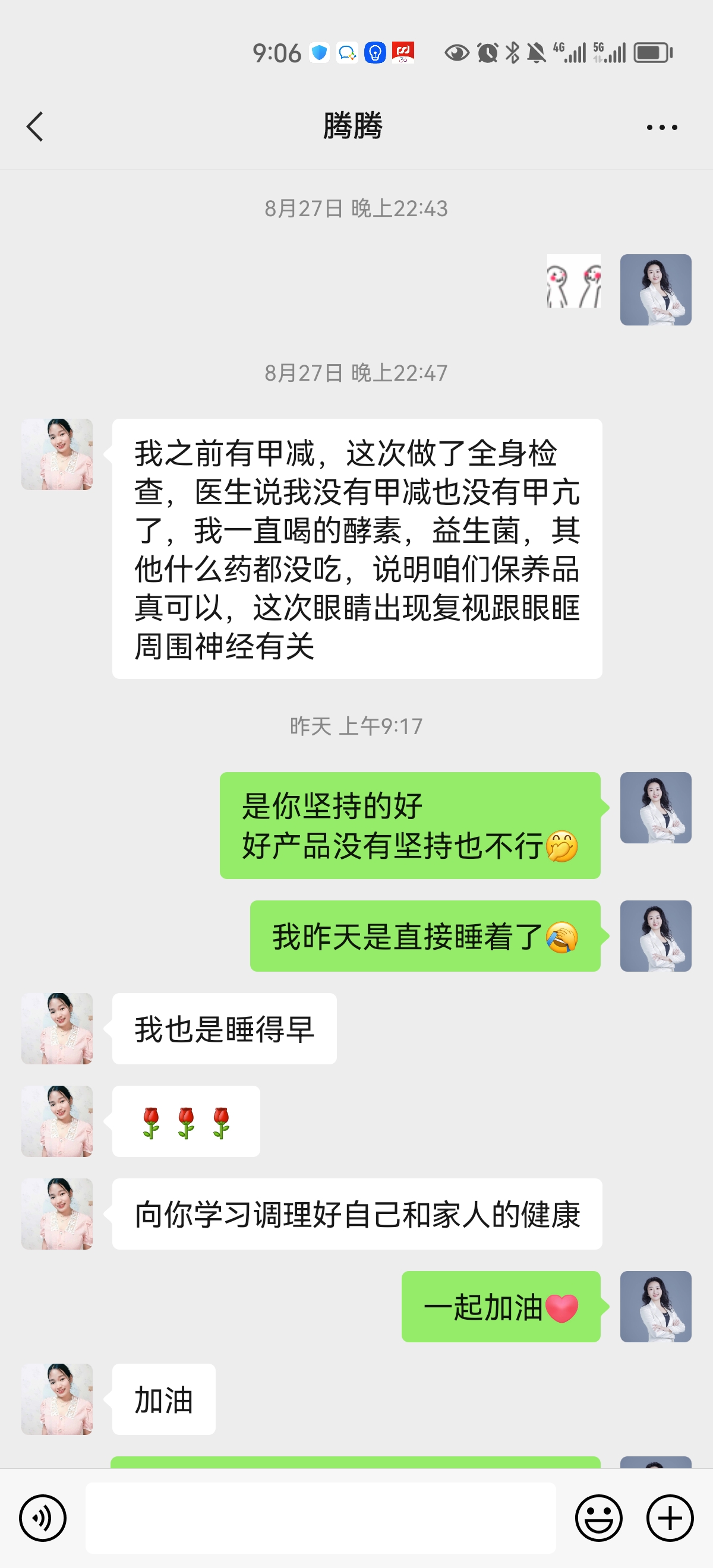
Task: Tap my avatar beside 一起加油 message
Action: click(x=655, y=1306)
